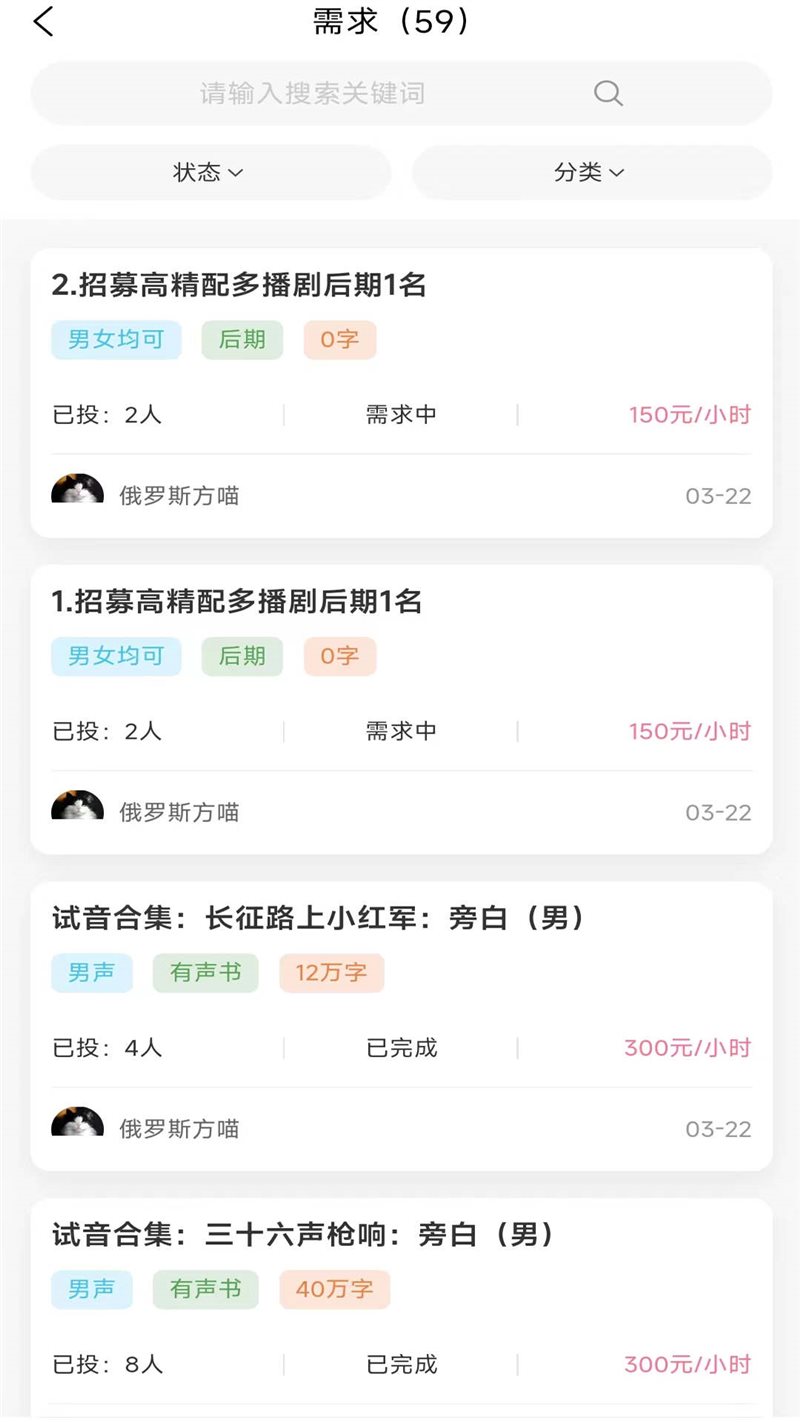Select the 男女均可 tag on first listing
Screen dimensions: 800x1422
pyautogui.click(x=116, y=340)
